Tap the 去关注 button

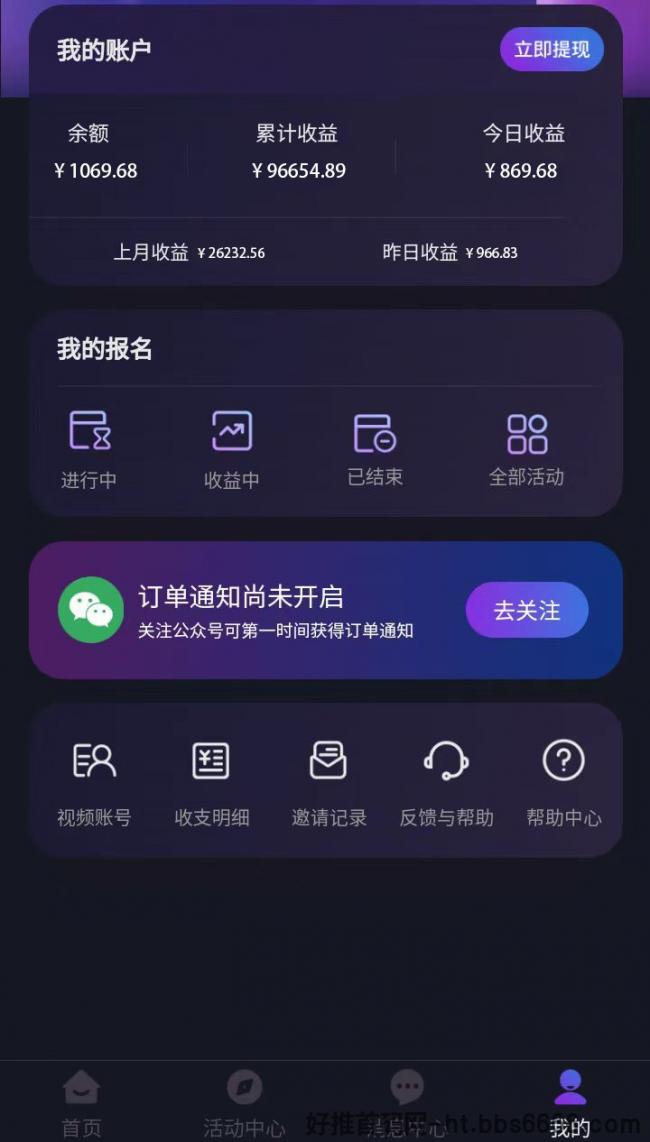pos(527,610)
